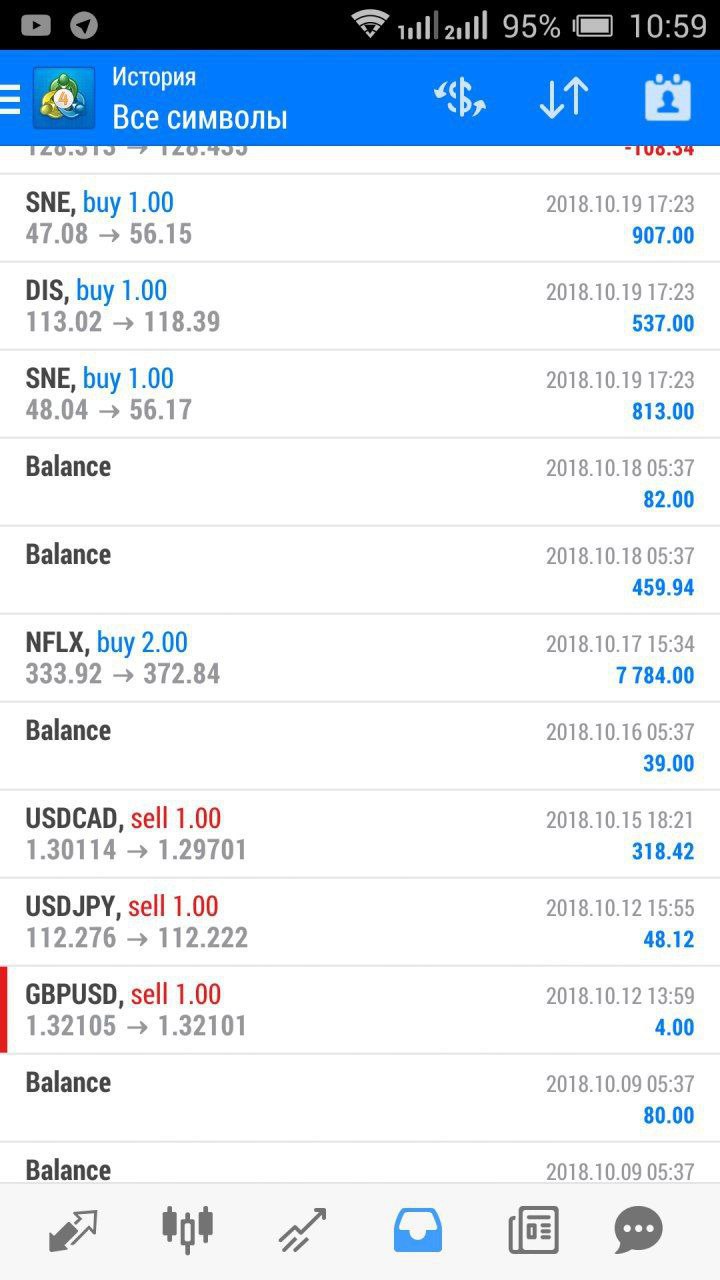Open the USDJPY sell 1.00 trade
The width and height of the screenshot is (720, 1280).
pos(360,922)
